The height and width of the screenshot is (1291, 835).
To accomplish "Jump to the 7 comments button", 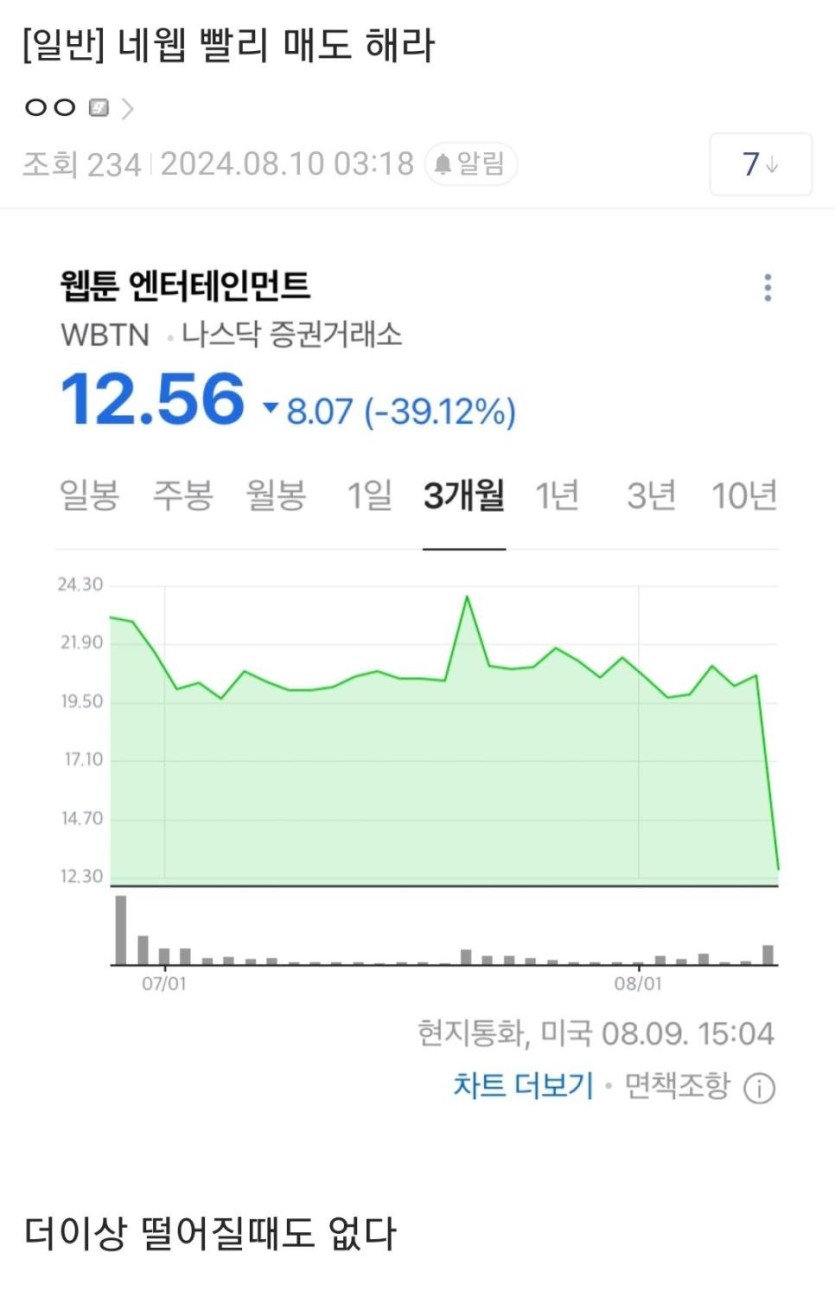I will tap(760, 164).
